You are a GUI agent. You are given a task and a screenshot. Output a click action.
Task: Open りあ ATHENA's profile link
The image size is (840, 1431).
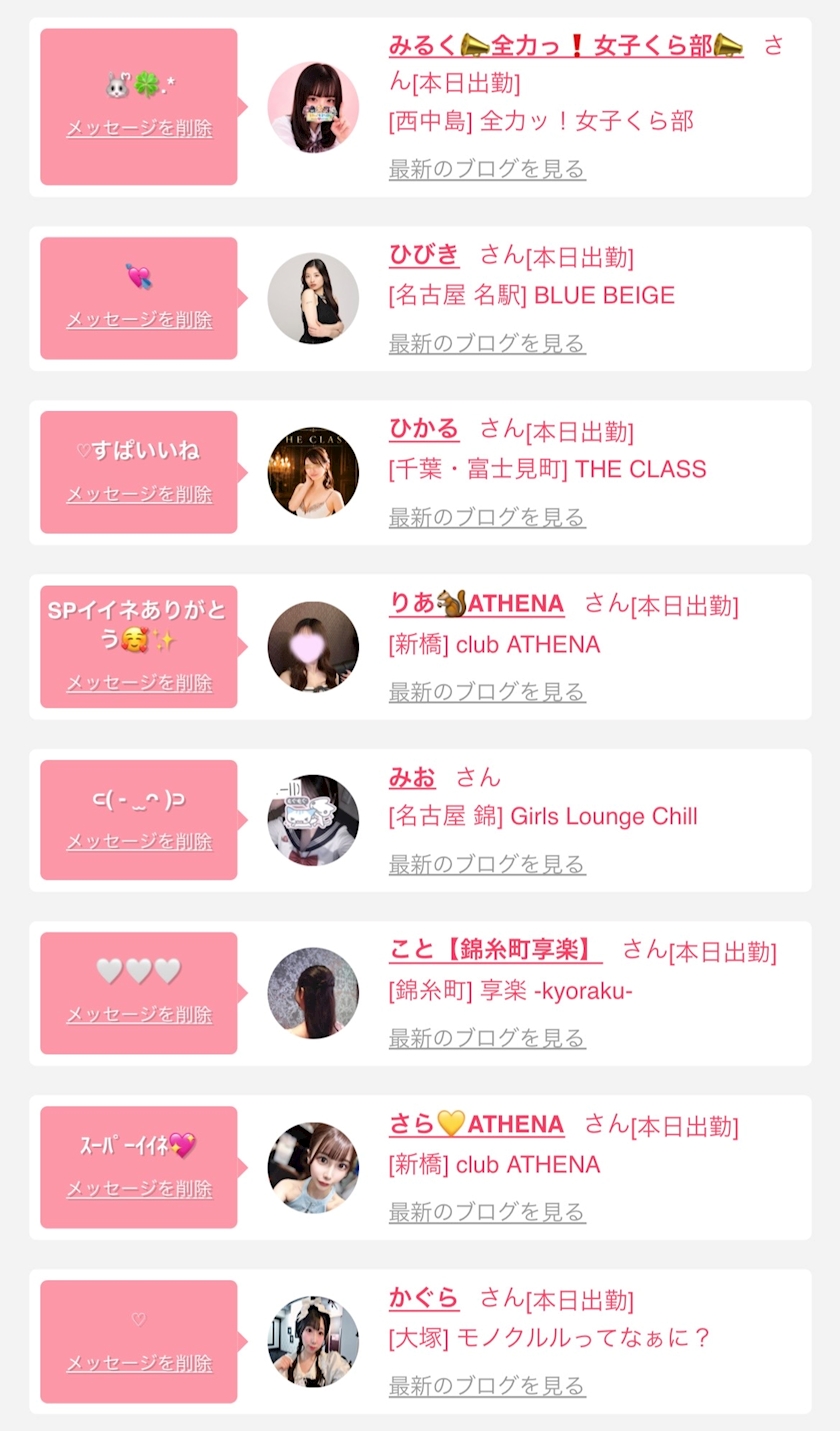coord(476,603)
